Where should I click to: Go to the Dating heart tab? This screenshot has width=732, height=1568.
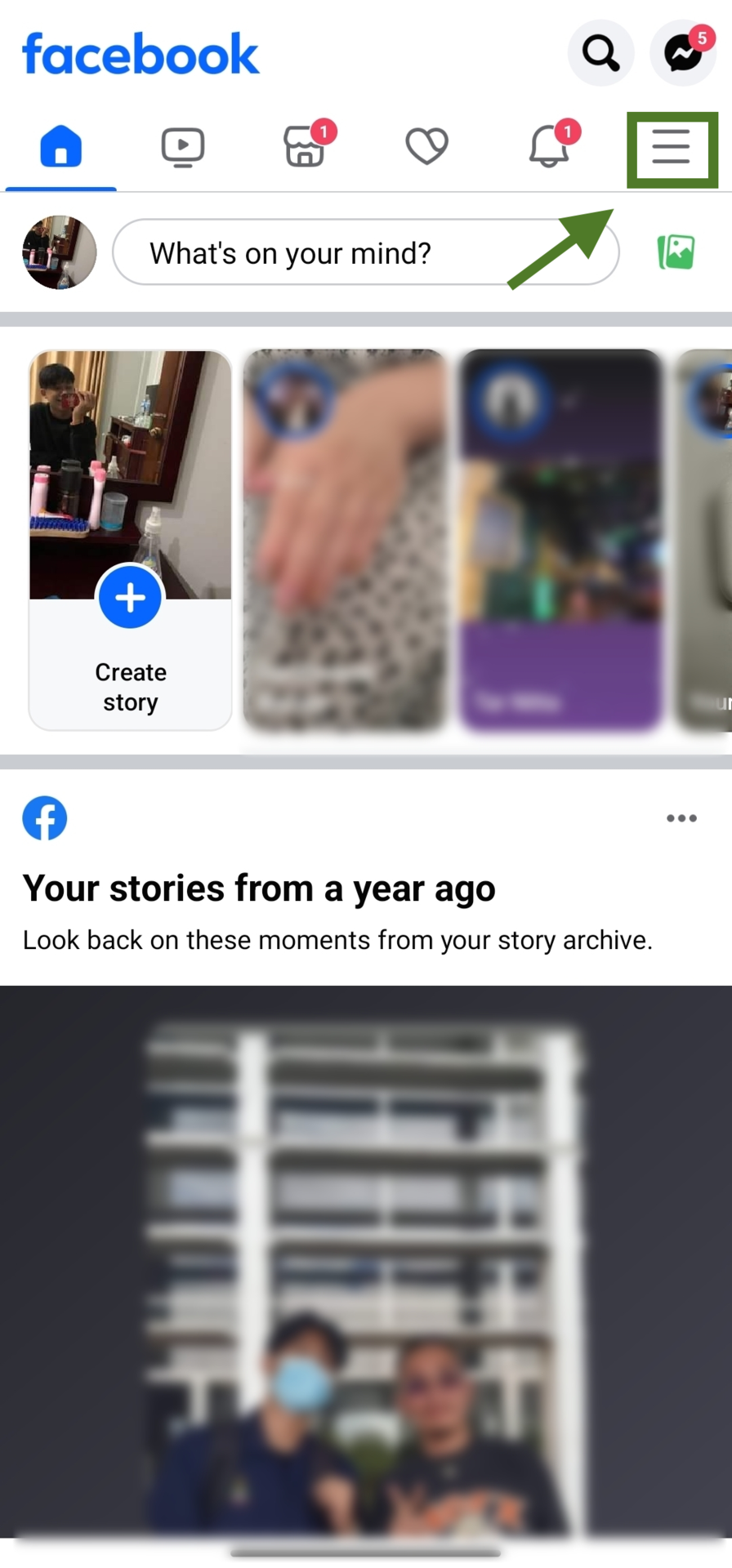[426, 148]
